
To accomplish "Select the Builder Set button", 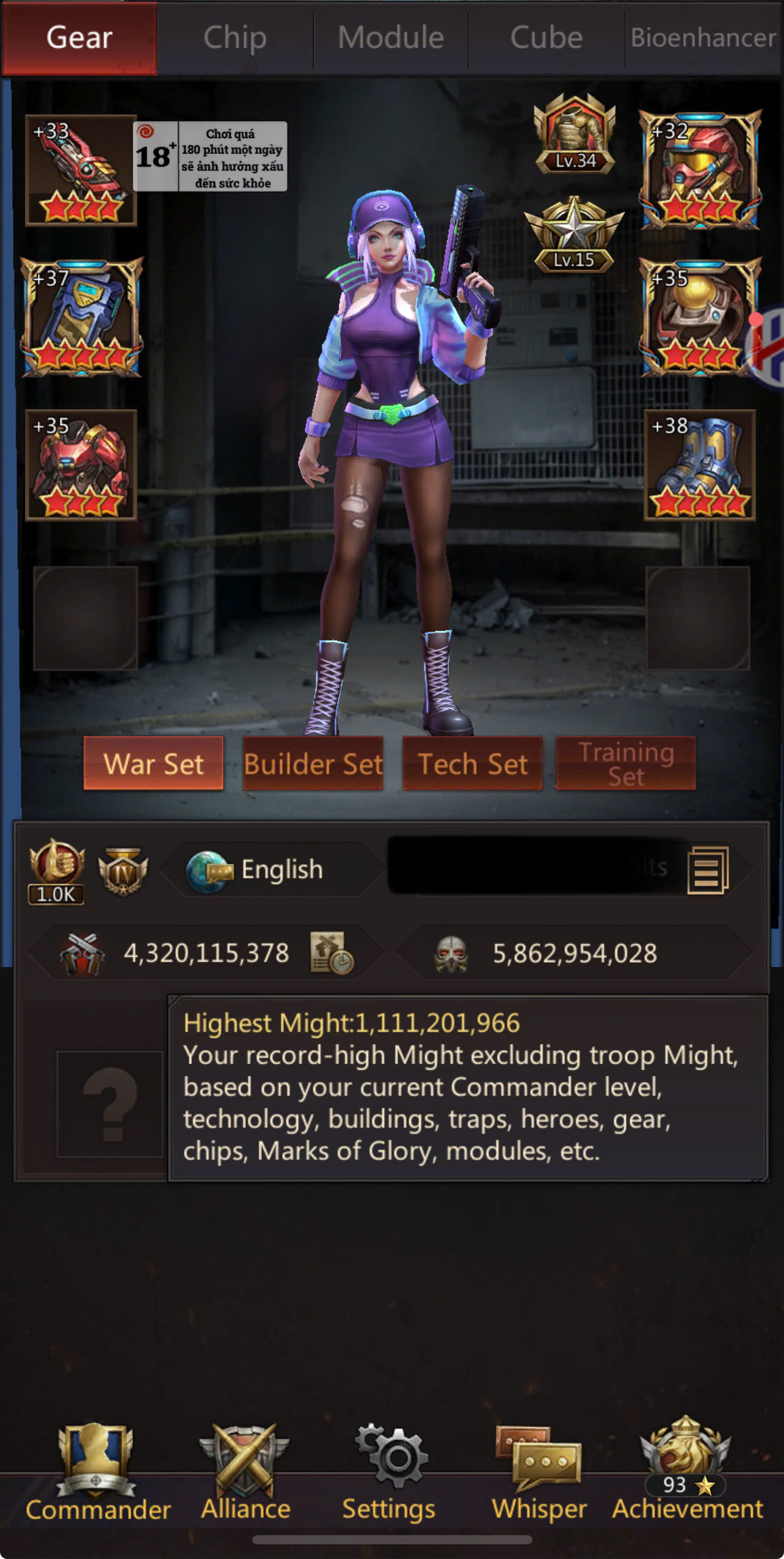I will [x=313, y=764].
